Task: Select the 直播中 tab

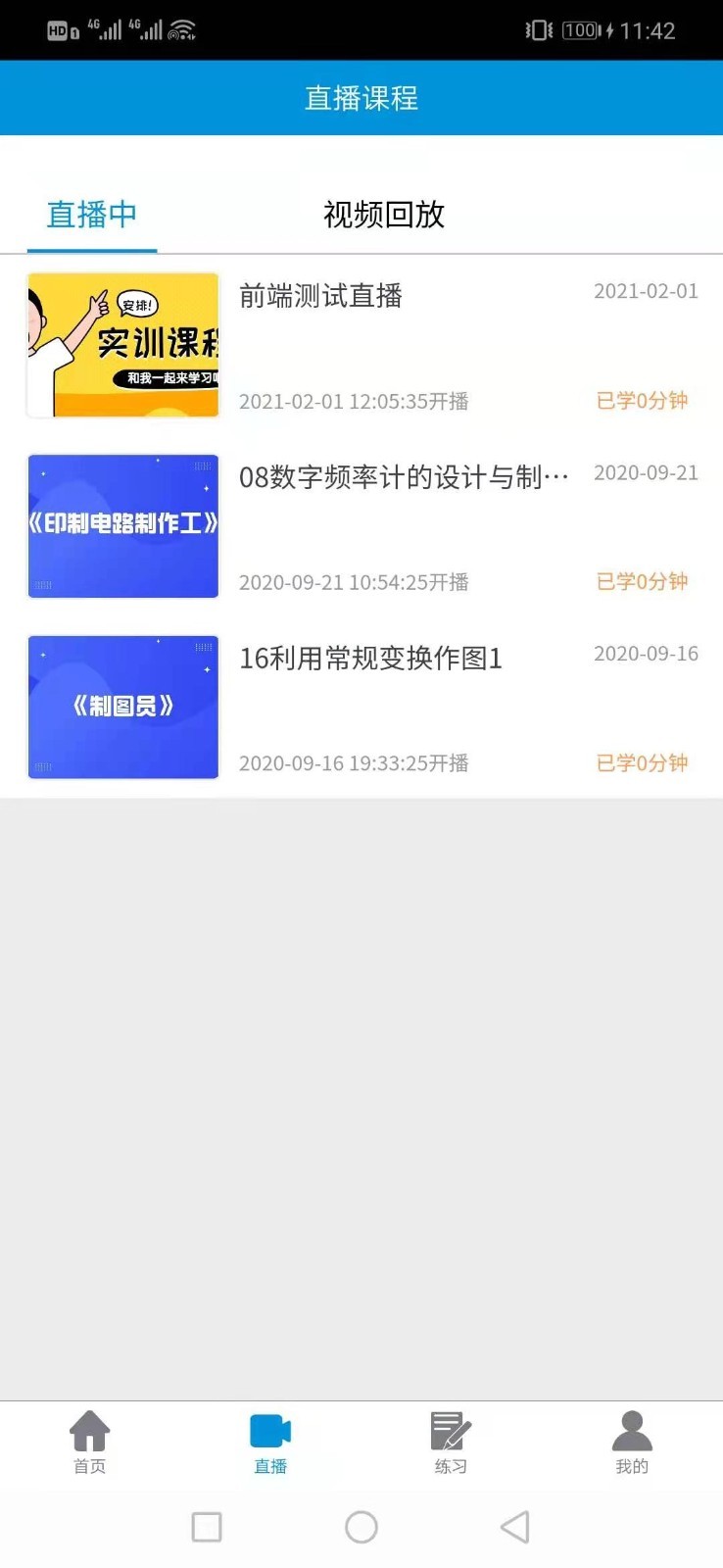Action: (92, 215)
